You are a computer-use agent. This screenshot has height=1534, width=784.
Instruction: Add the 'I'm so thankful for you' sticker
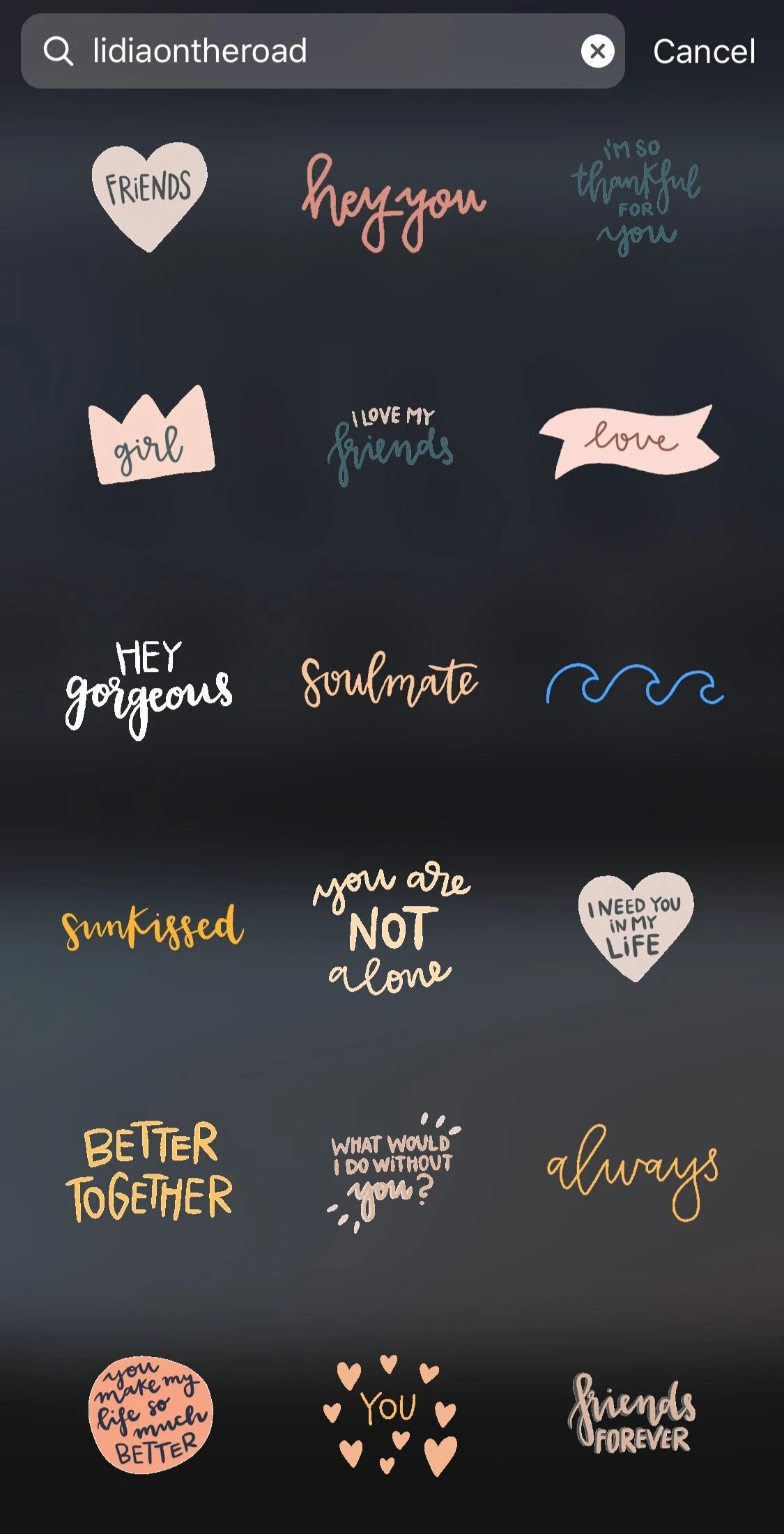click(x=636, y=197)
